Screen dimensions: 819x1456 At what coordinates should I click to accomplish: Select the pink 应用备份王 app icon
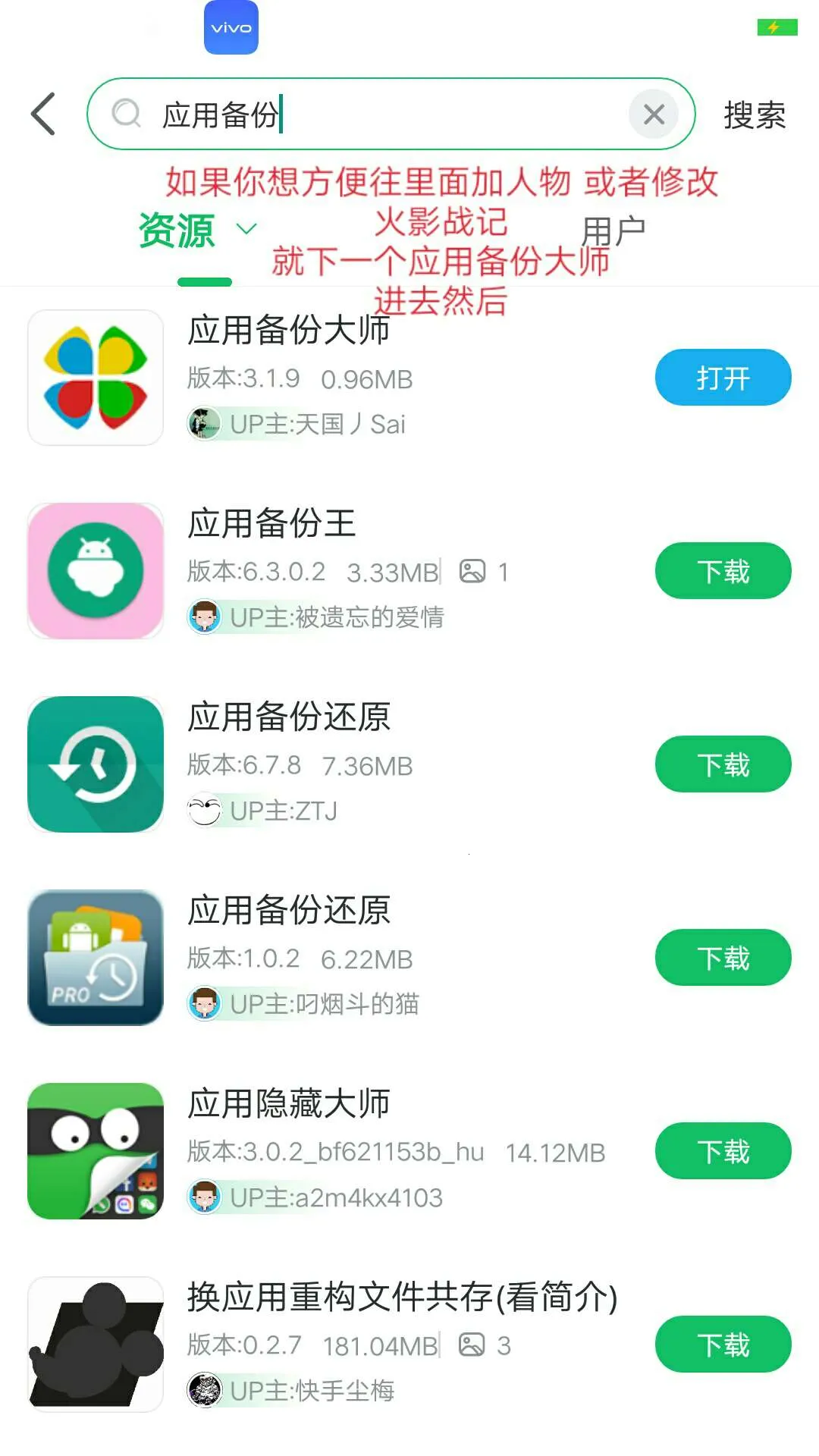[x=94, y=571]
